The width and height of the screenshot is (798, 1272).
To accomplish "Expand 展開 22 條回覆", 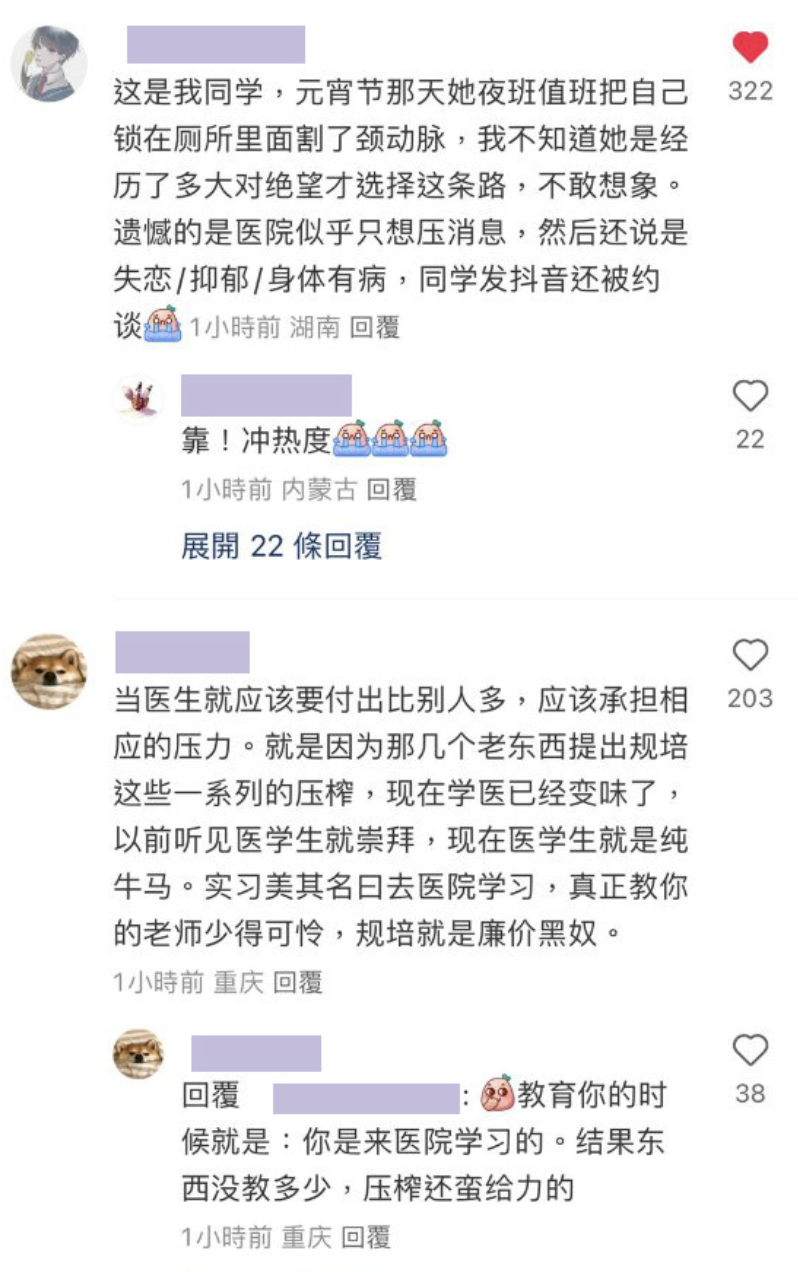I will tap(281, 546).
